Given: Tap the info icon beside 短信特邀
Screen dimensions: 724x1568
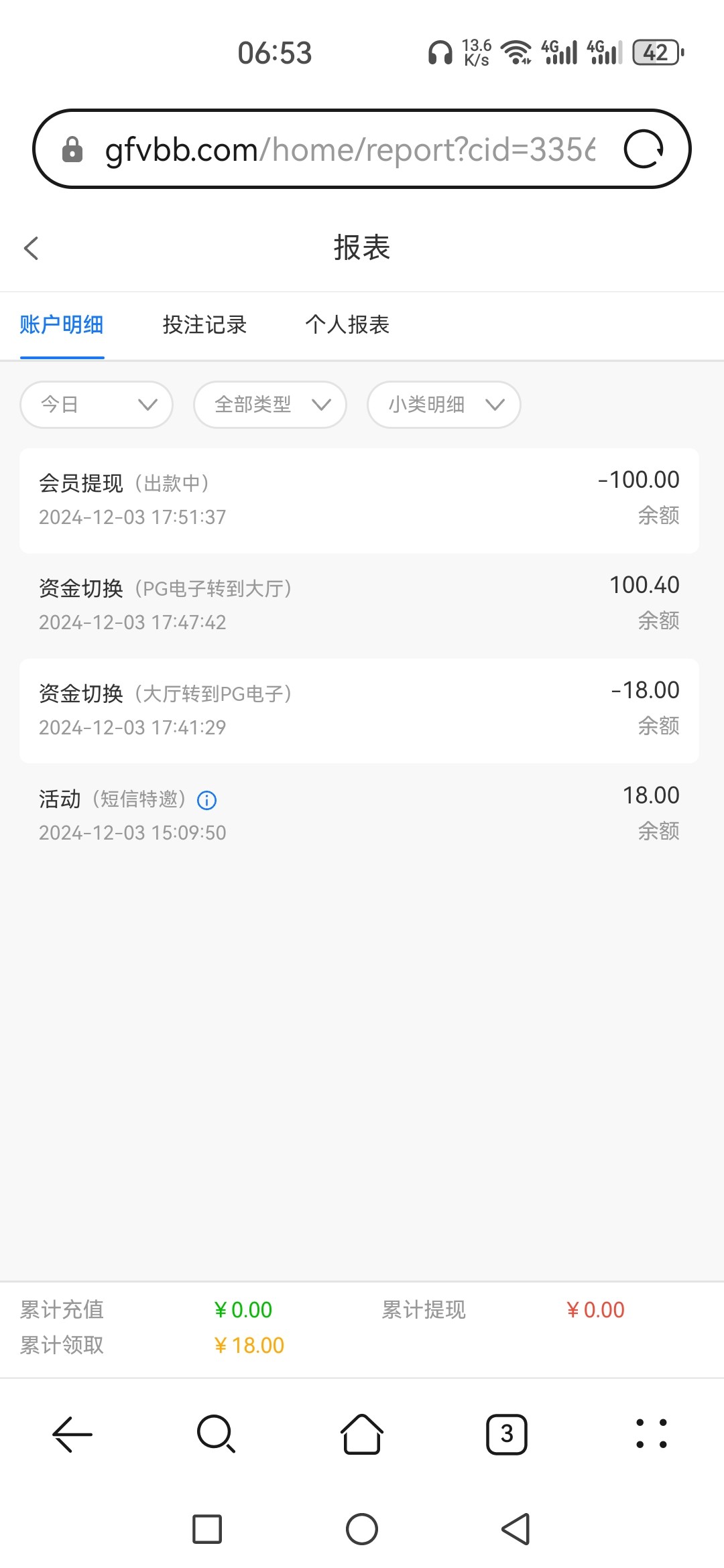Looking at the screenshot, I should (207, 800).
